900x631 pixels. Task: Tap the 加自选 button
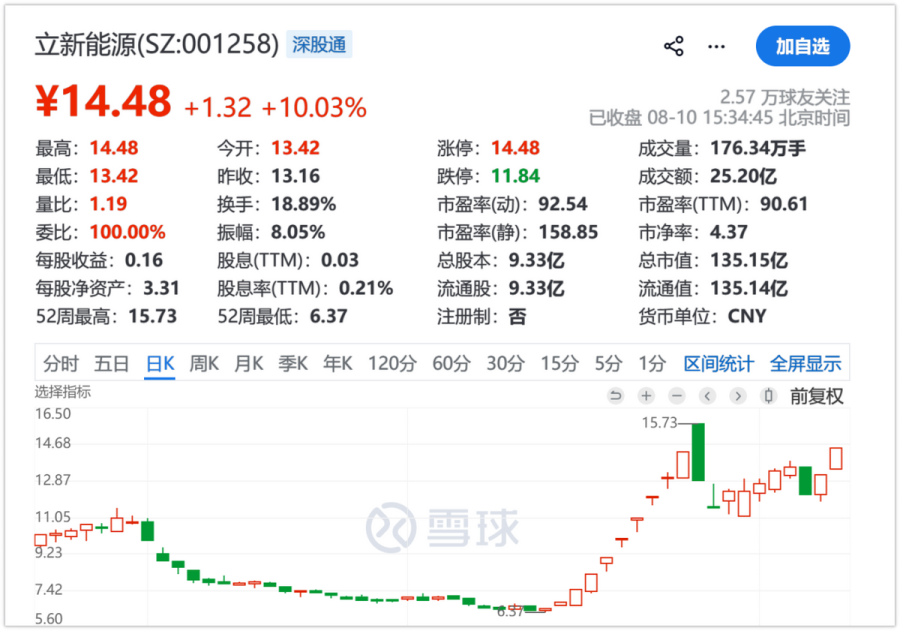[802, 46]
